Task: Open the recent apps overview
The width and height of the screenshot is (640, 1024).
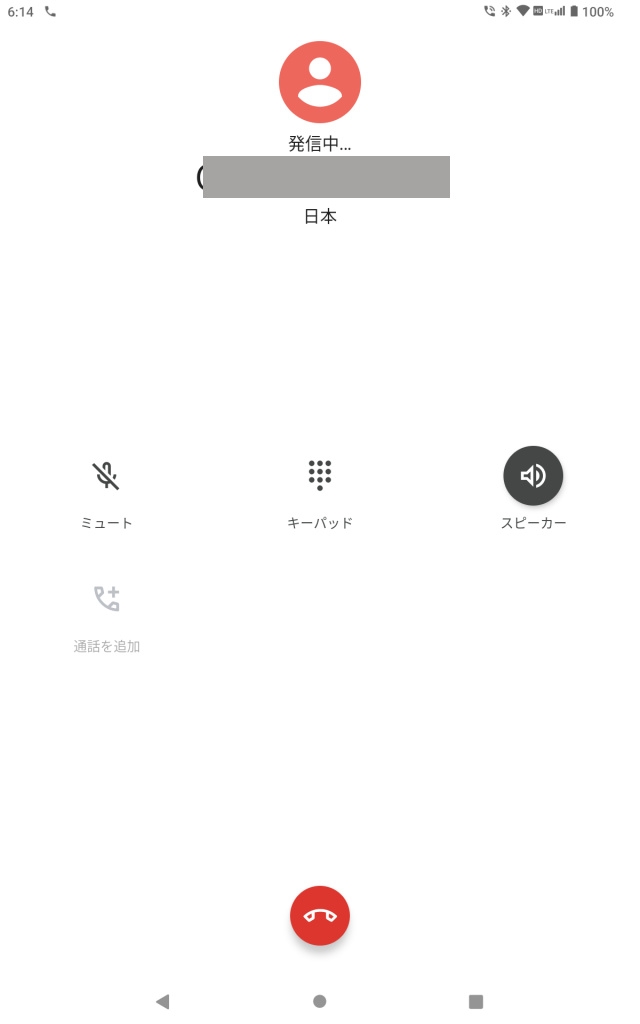Action: click(x=476, y=1001)
